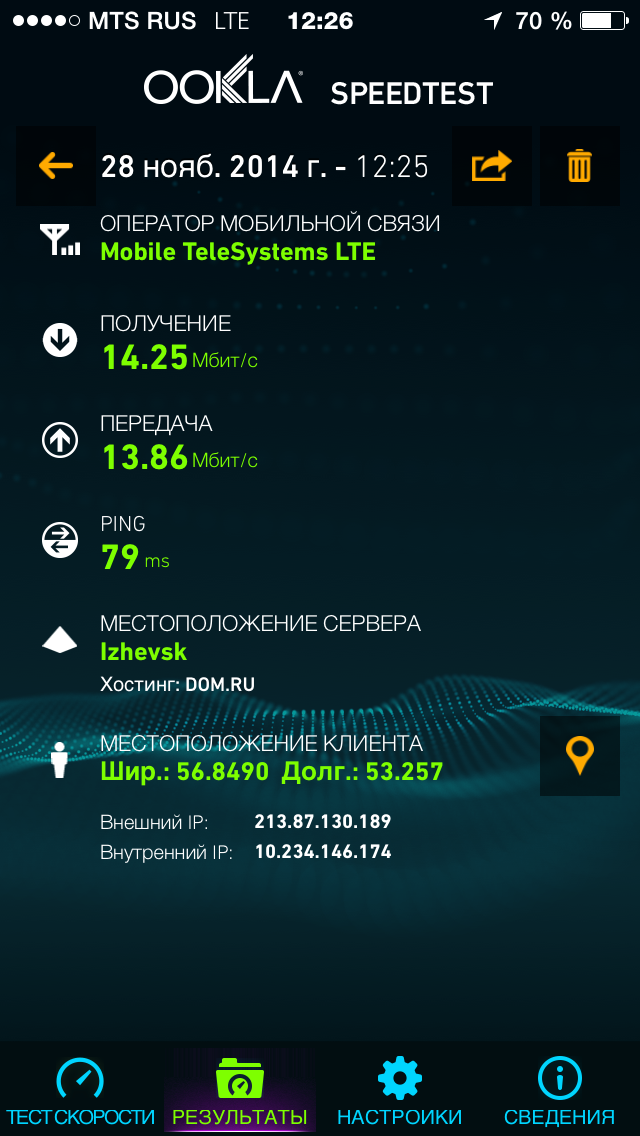Switch to the Тест скорости tab
The width and height of the screenshot is (640, 1136).
point(80,1092)
